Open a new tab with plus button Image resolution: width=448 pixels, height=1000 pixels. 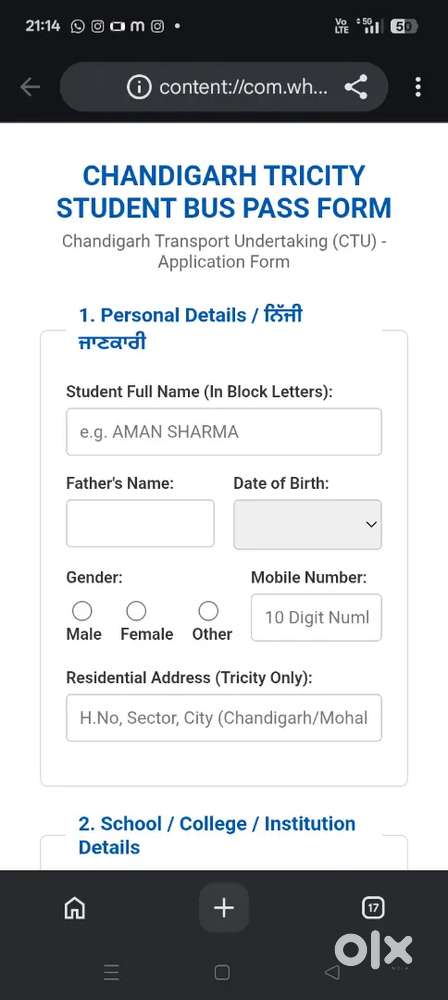click(223, 908)
